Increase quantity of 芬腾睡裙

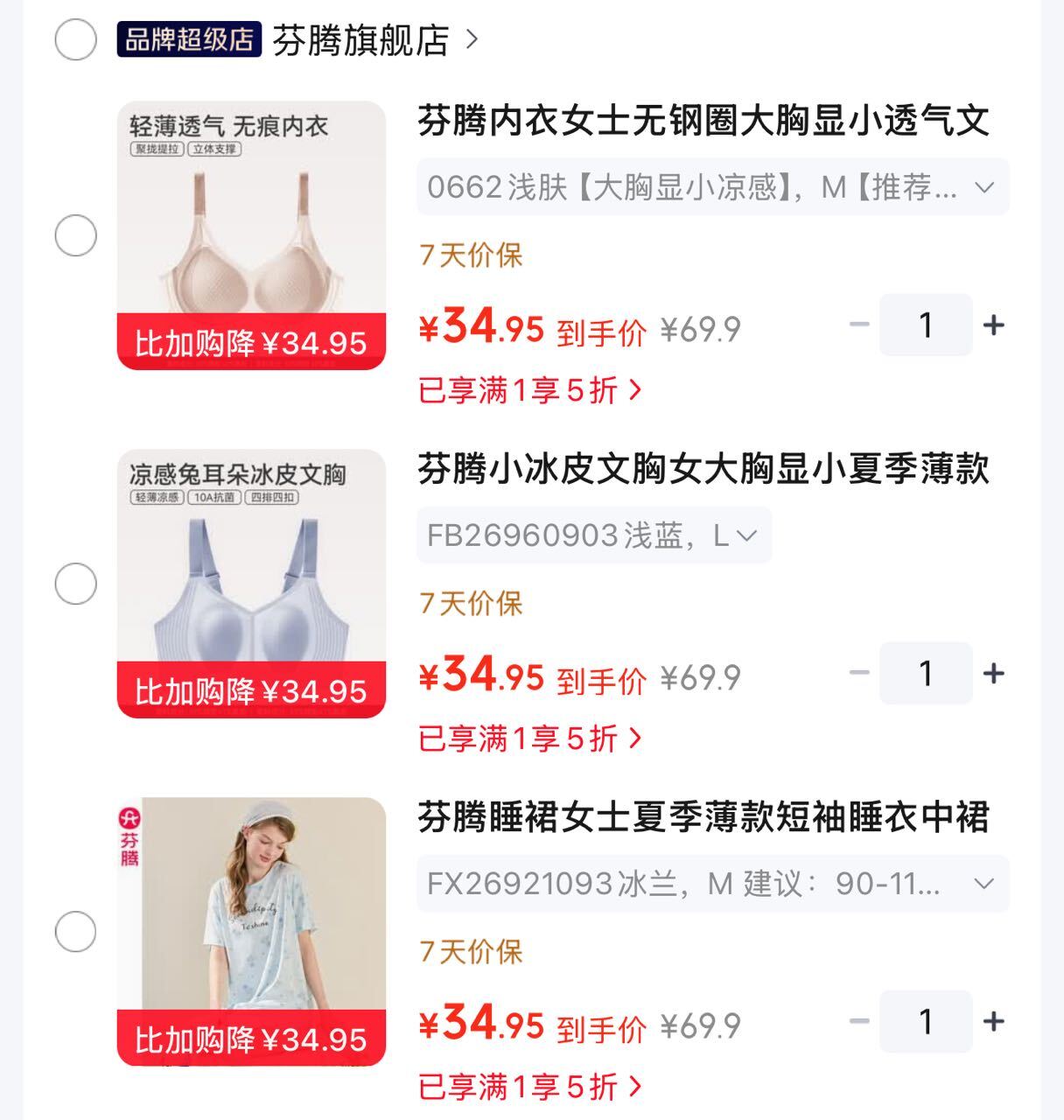(x=994, y=1022)
